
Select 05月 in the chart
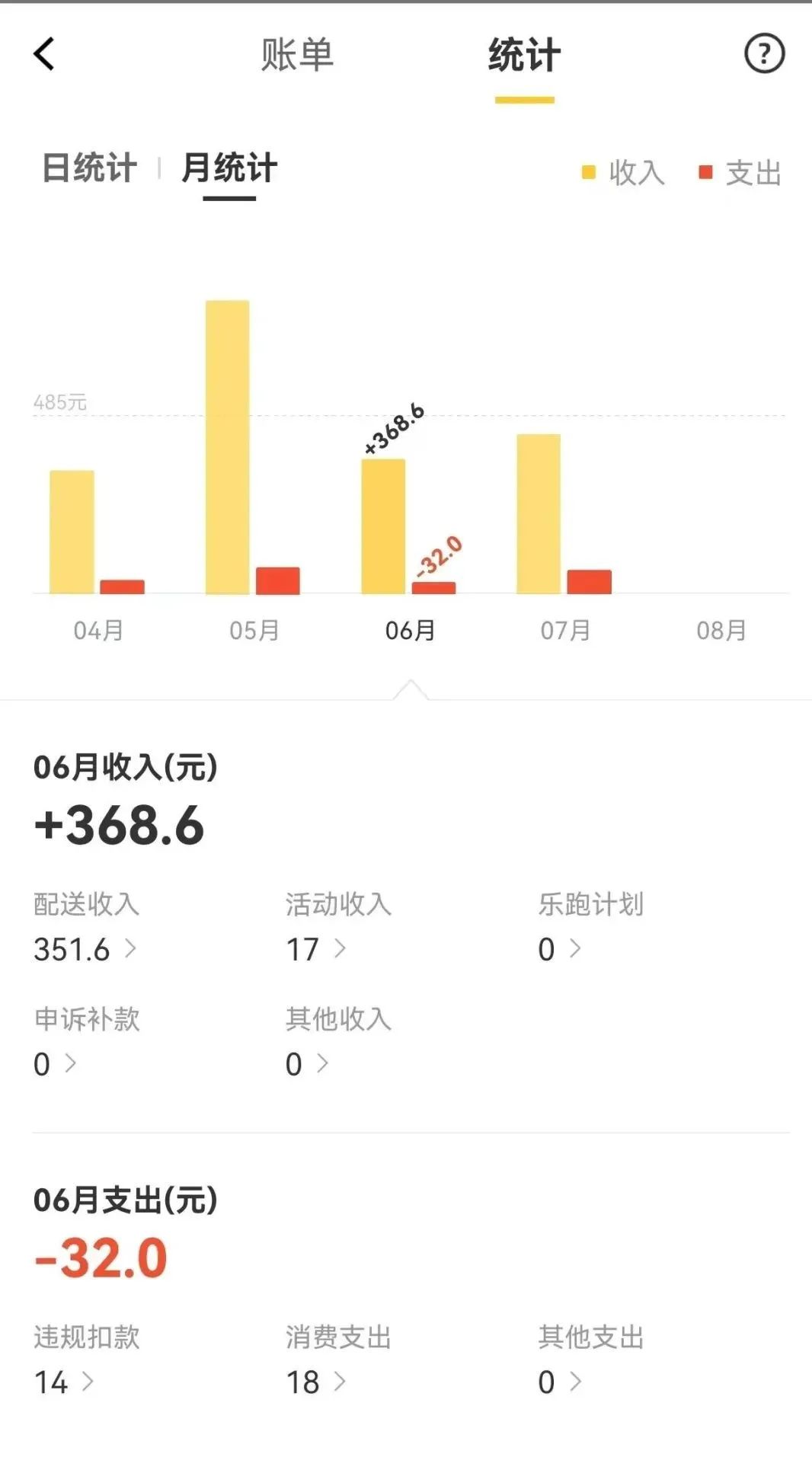click(x=254, y=630)
